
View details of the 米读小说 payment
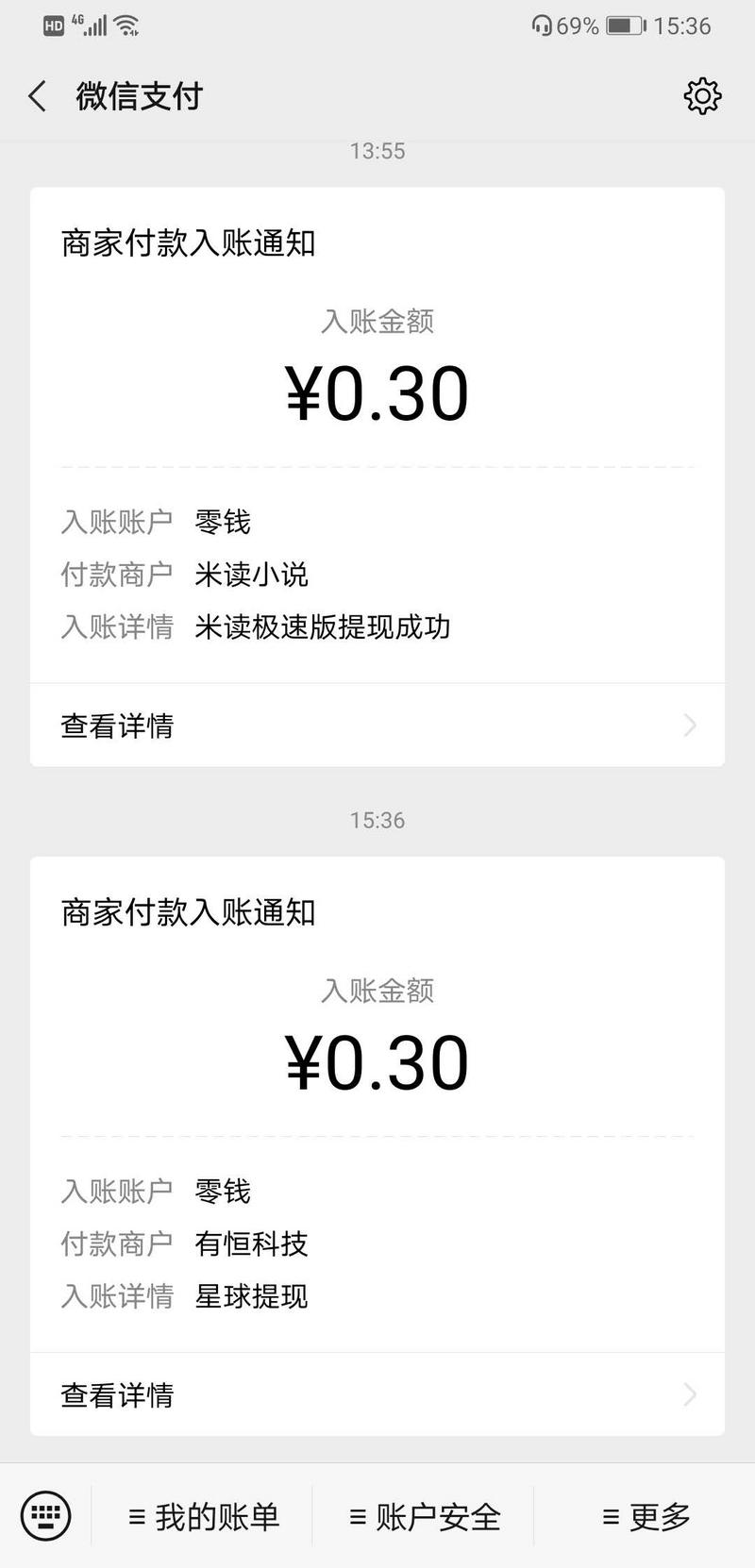click(377, 726)
